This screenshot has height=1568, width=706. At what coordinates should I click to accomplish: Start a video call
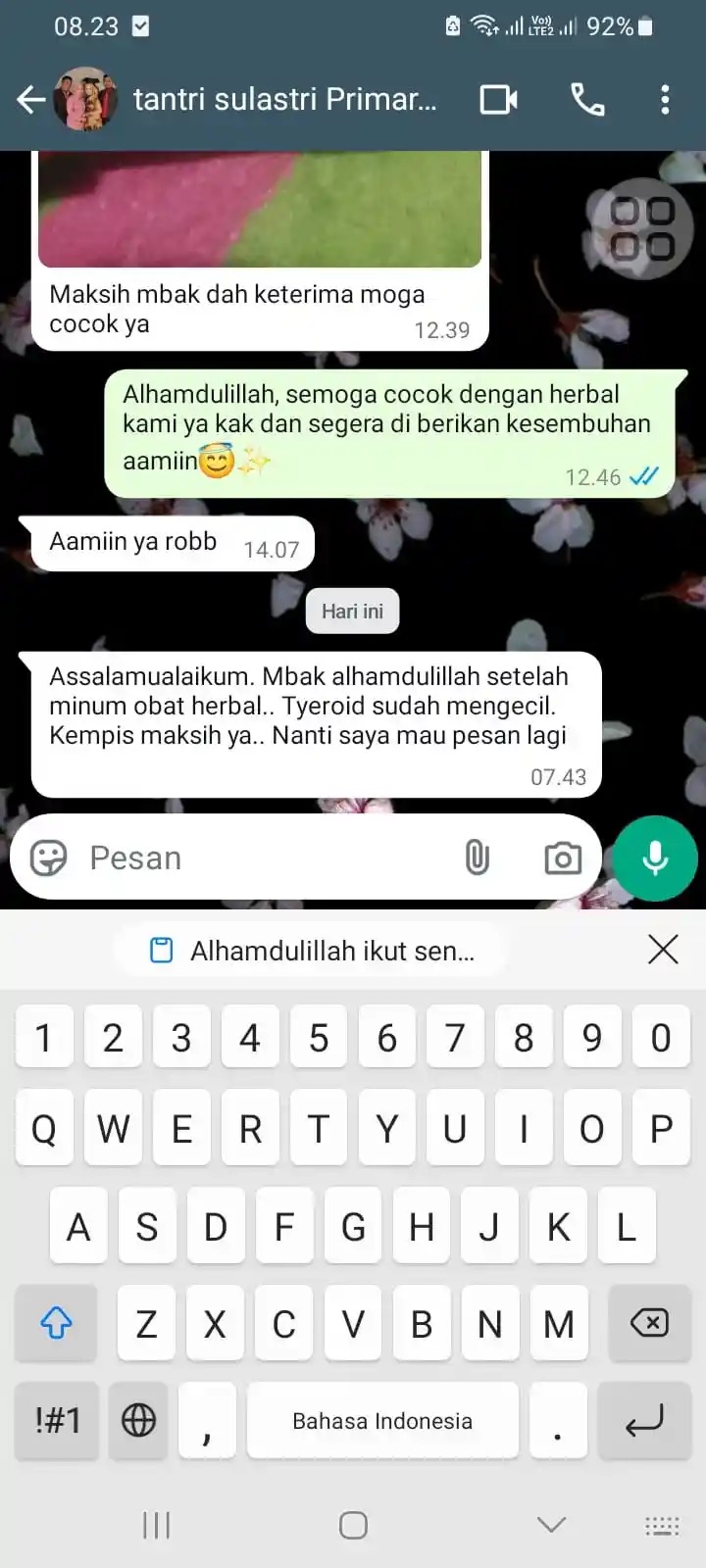[498, 99]
